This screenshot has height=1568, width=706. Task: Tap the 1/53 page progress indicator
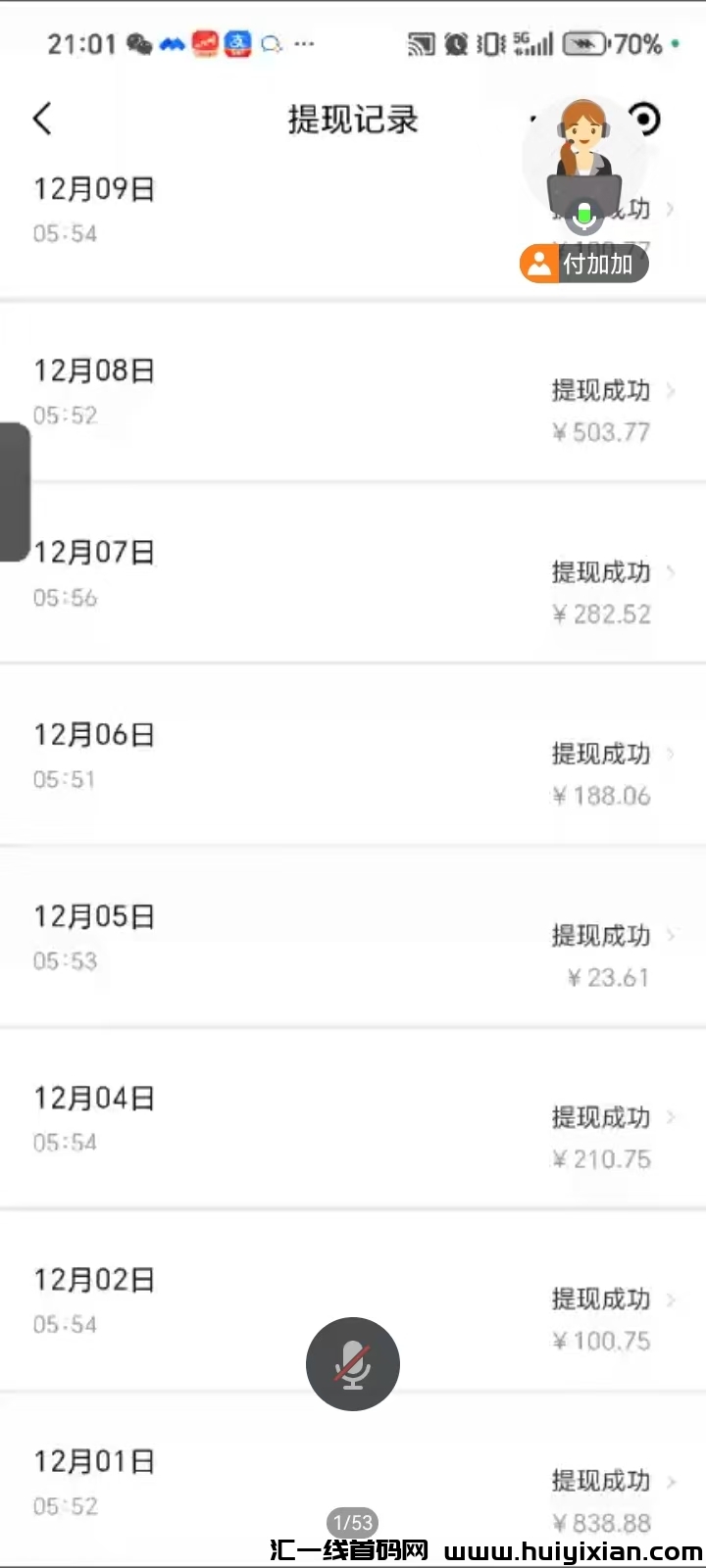352,1522
